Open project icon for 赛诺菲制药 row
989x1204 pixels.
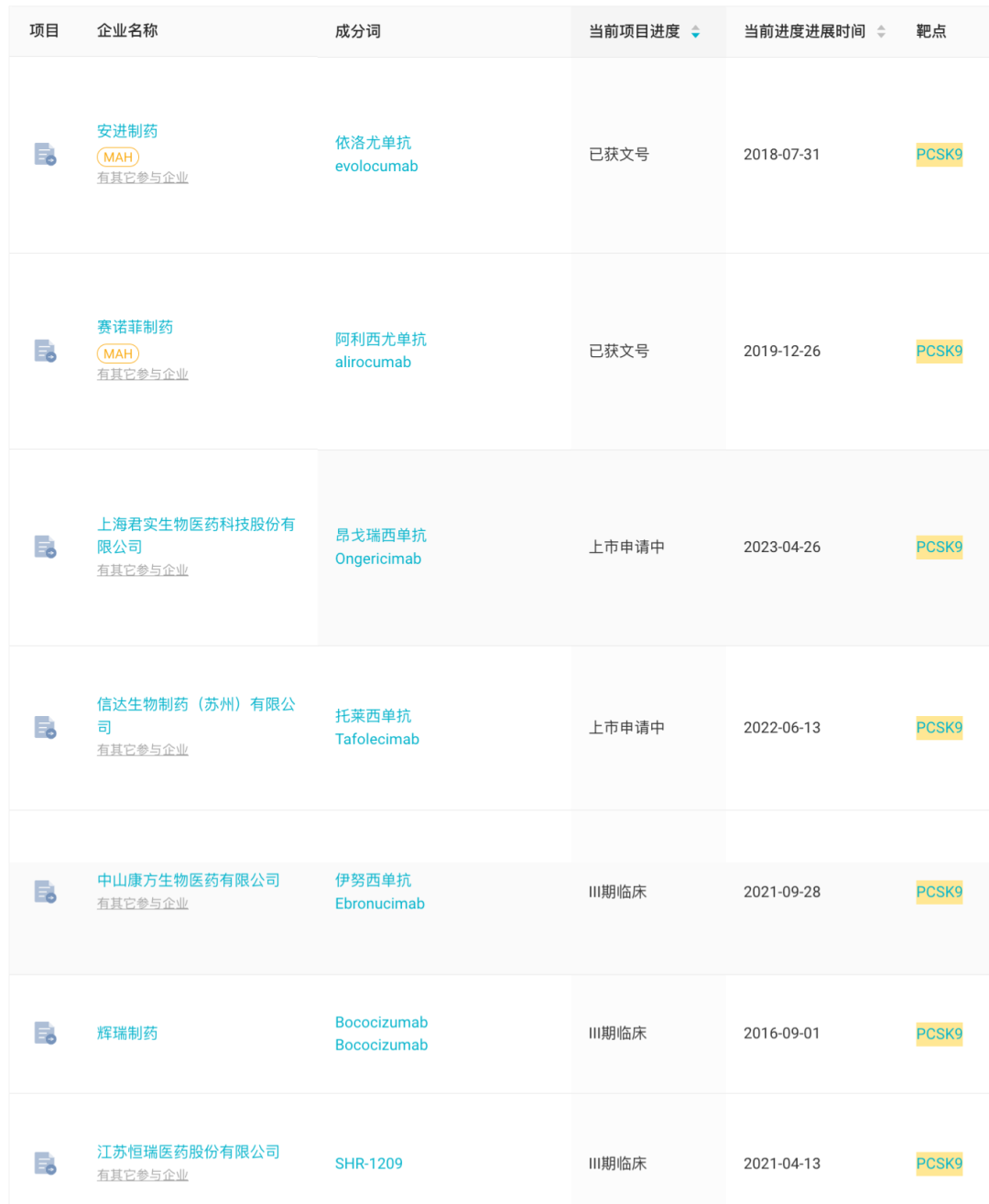coord(45,351)
